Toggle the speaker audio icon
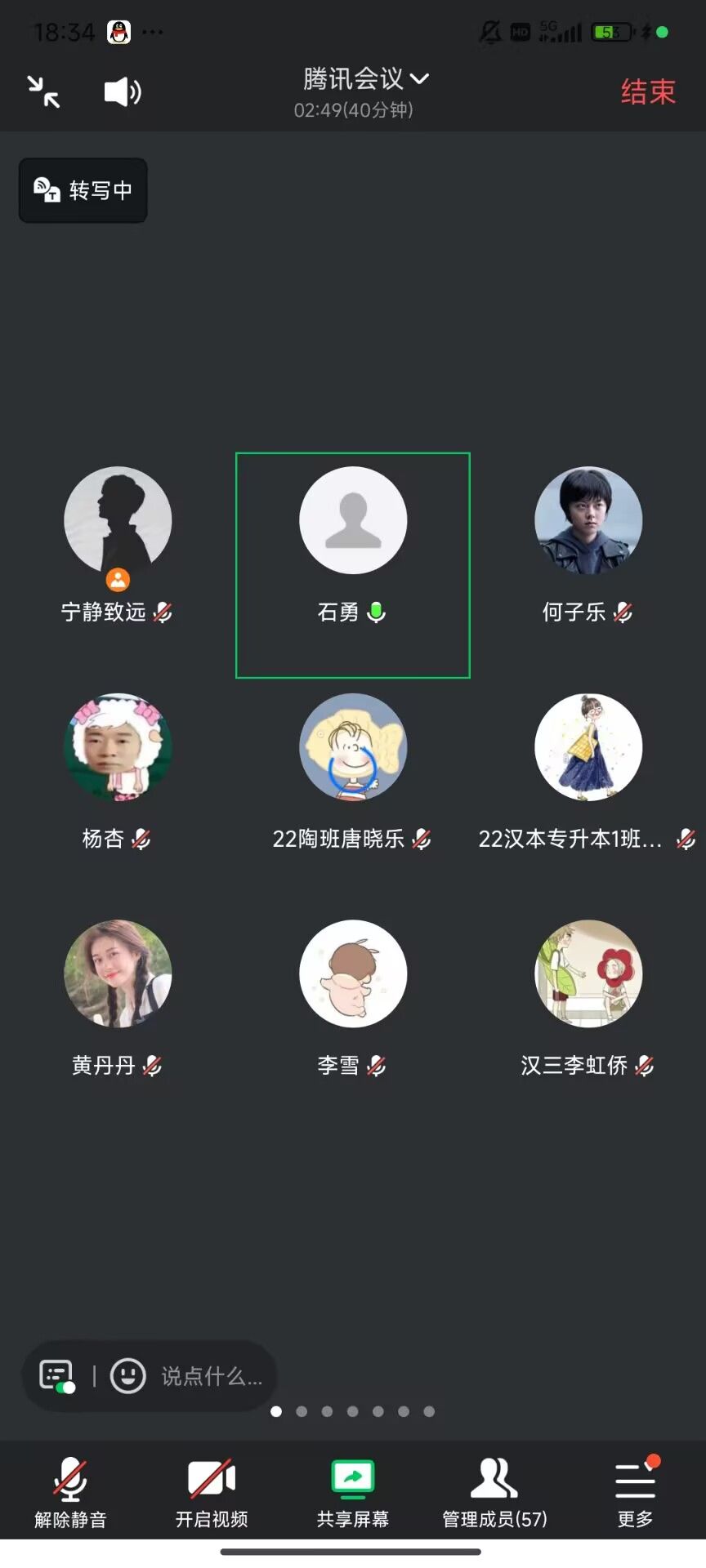 (123, 91)
